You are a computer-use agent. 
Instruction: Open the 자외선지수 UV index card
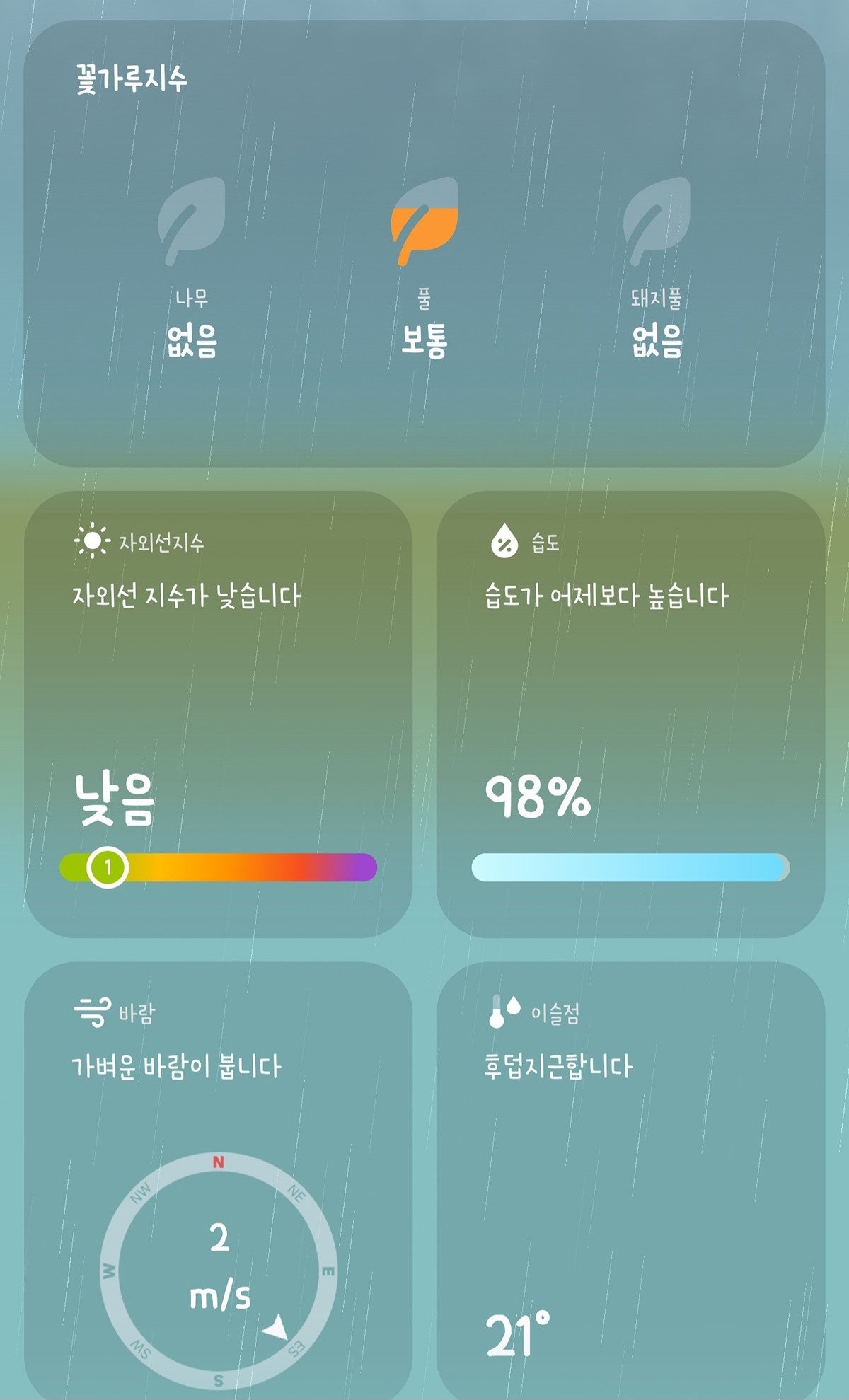(218, 714)
